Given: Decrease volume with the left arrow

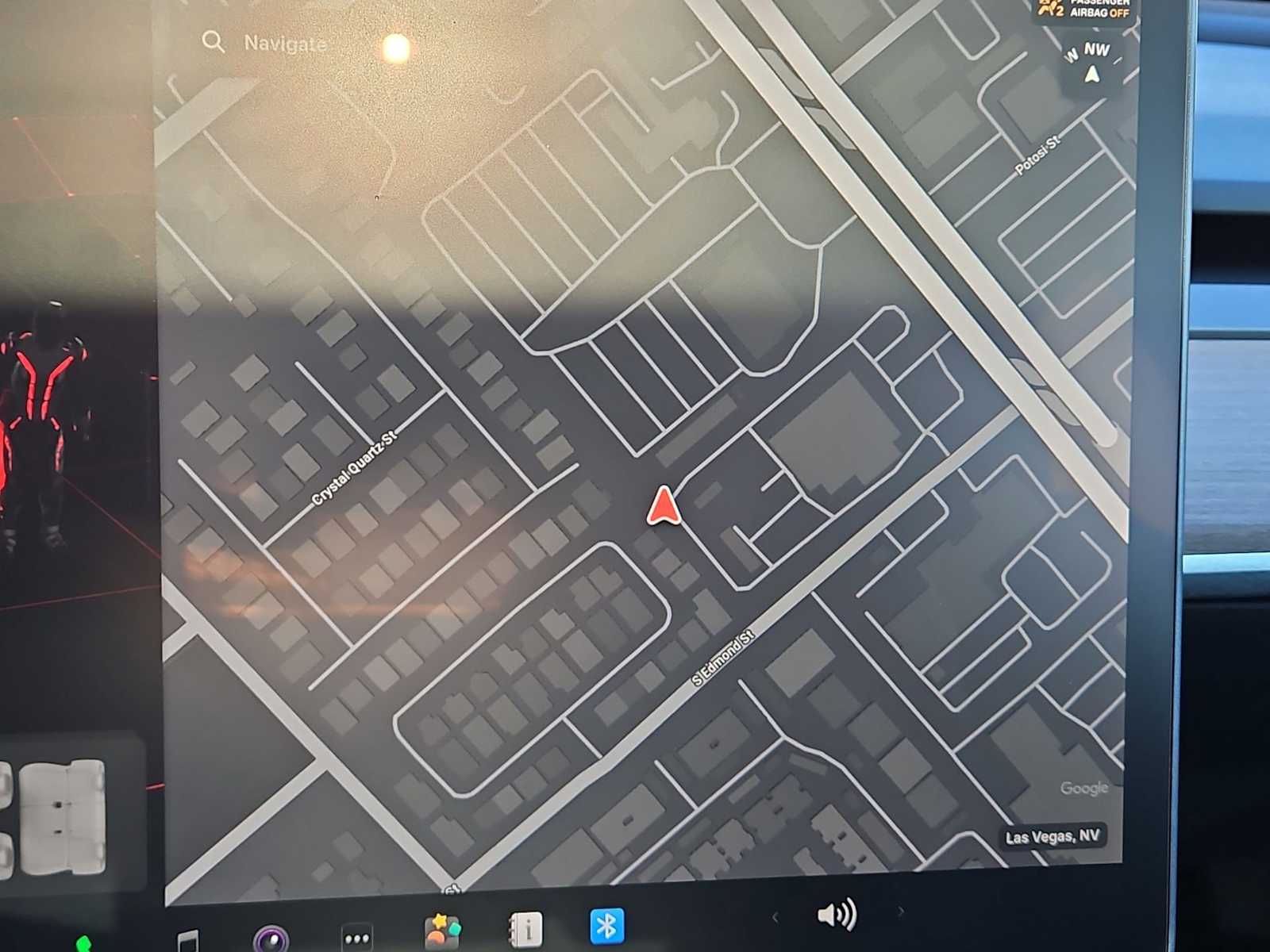Looking at the screenshot, I should (x=775, y=918).
